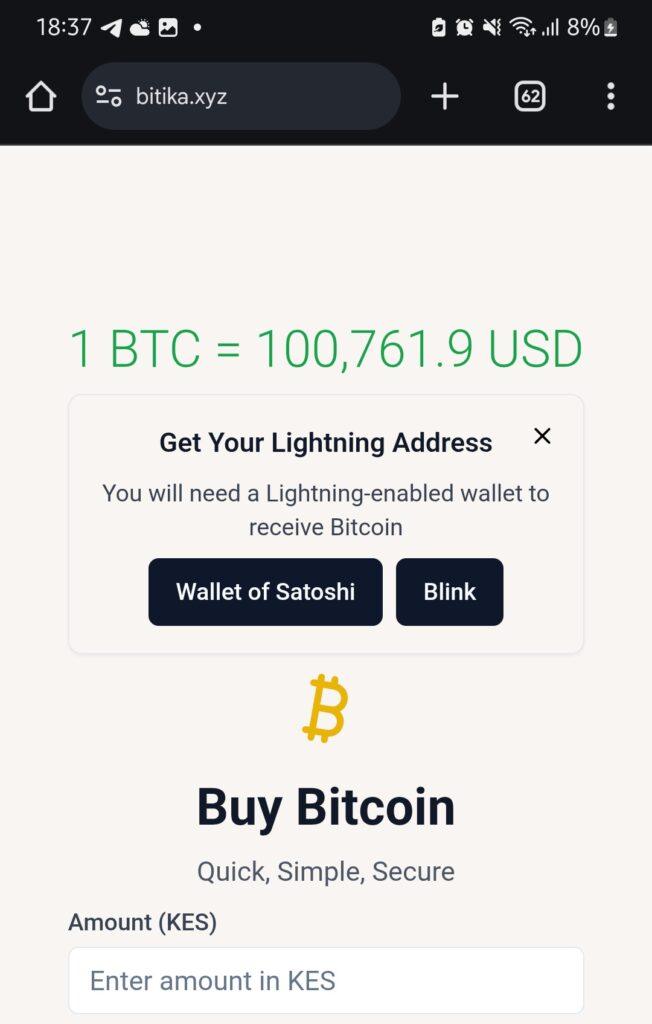Go to the browser home page
Screen dimensions: 652x1024
point(41,97)
